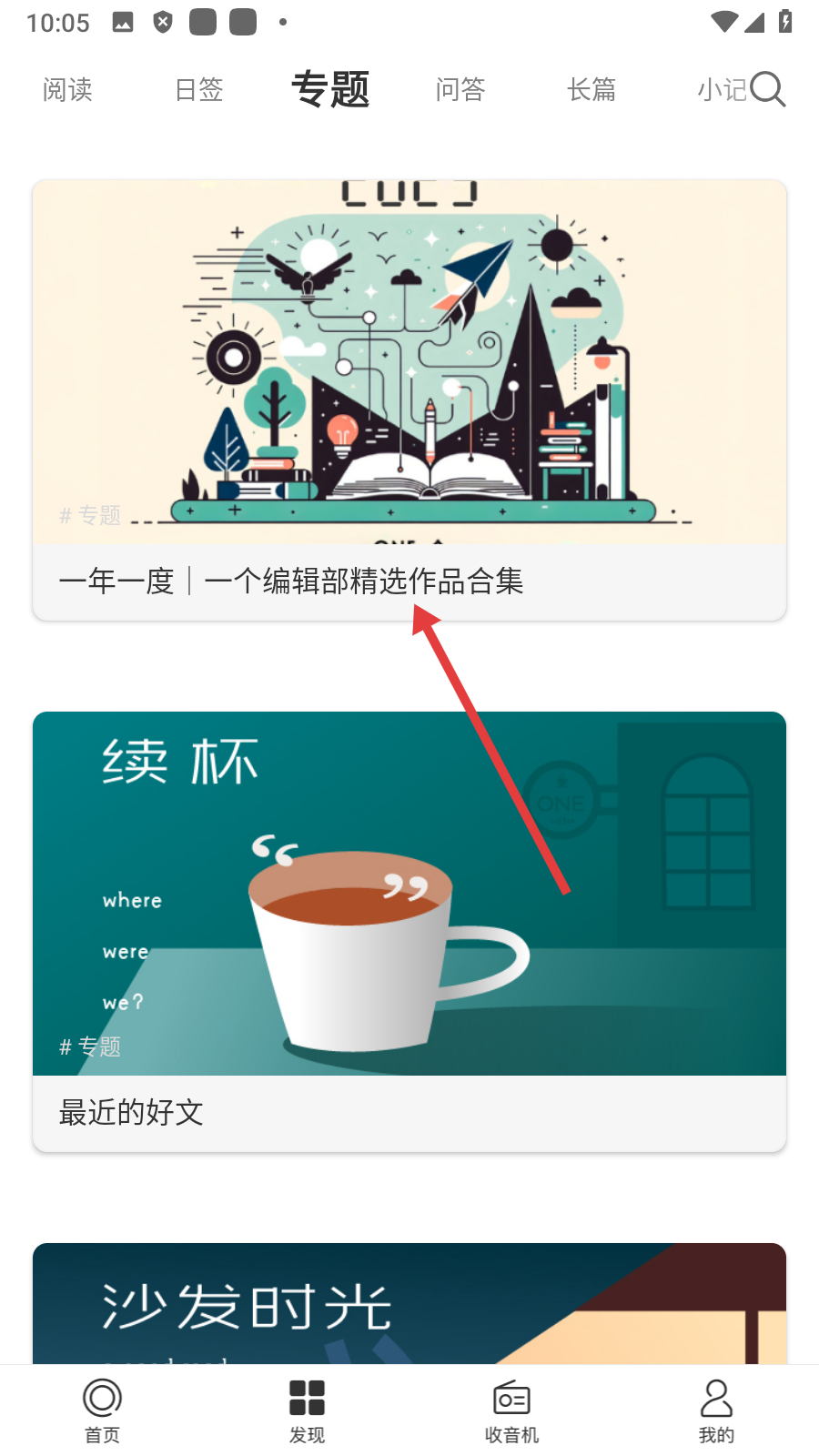Switch to the 阅读 tab
This screenshot has width=819, height=1456.
67,89
